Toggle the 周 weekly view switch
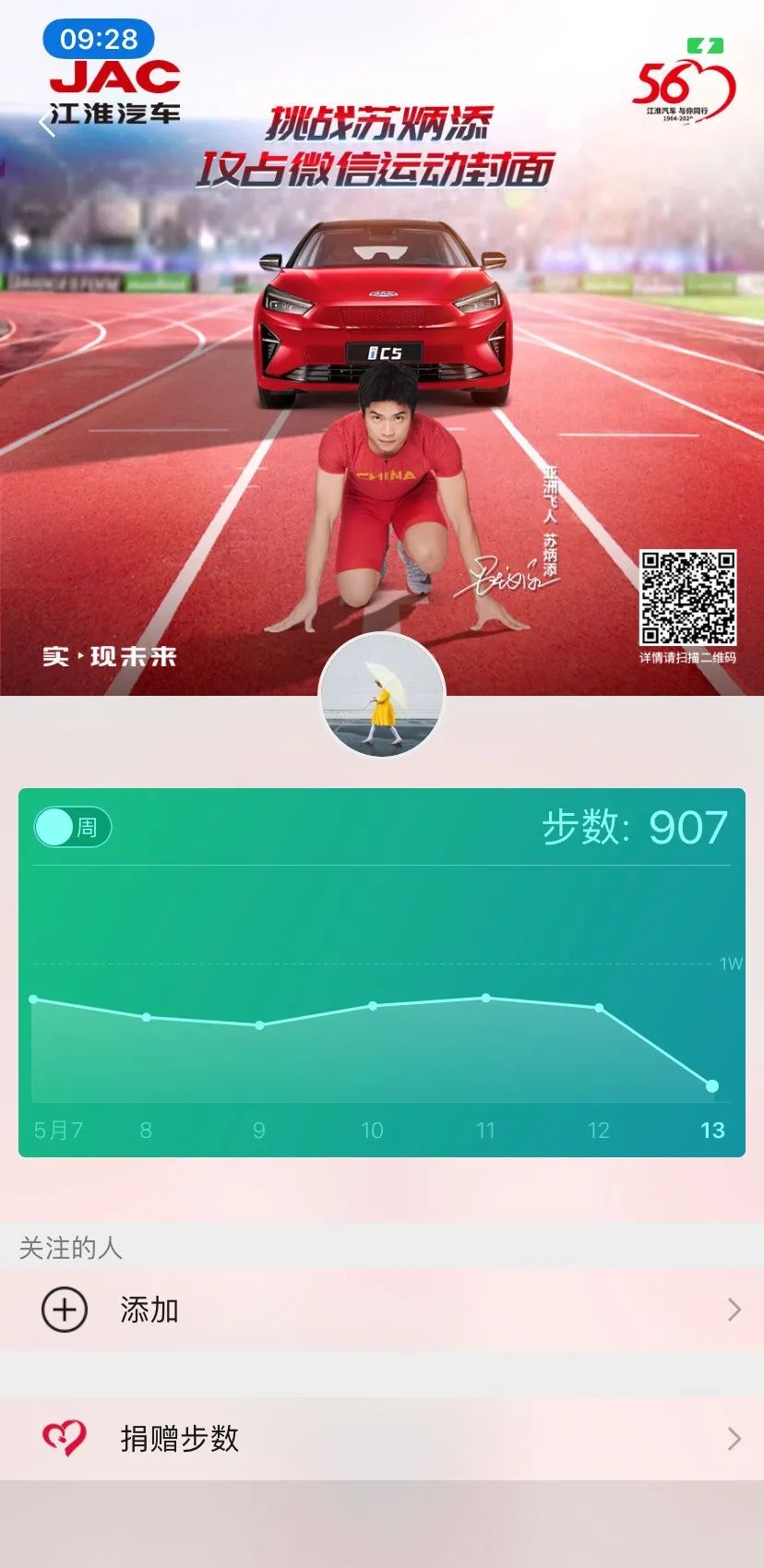The width and height of the screenshot is (764, 1568). coord(73,827)
